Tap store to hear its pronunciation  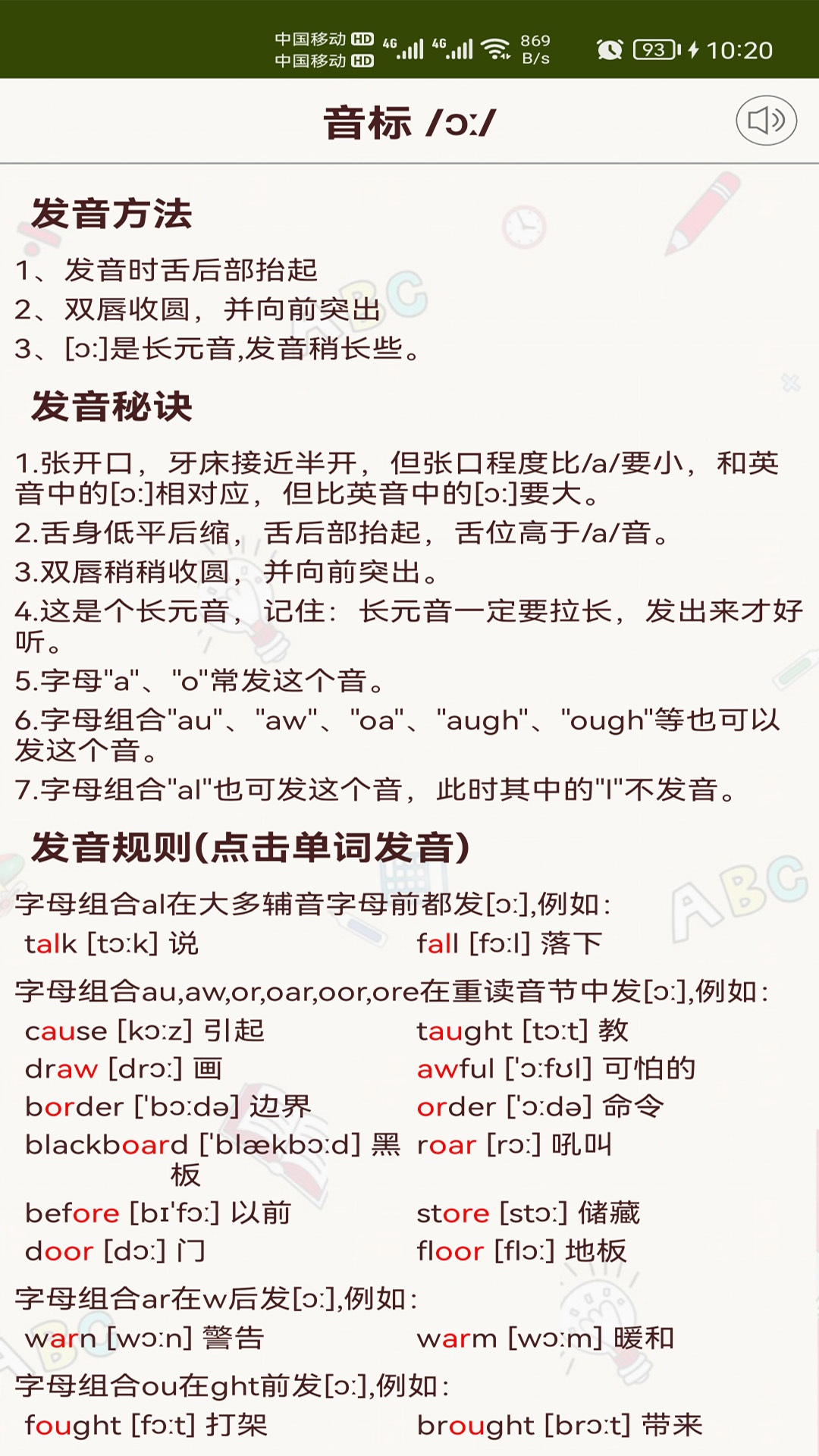[x=453, y=1213]
